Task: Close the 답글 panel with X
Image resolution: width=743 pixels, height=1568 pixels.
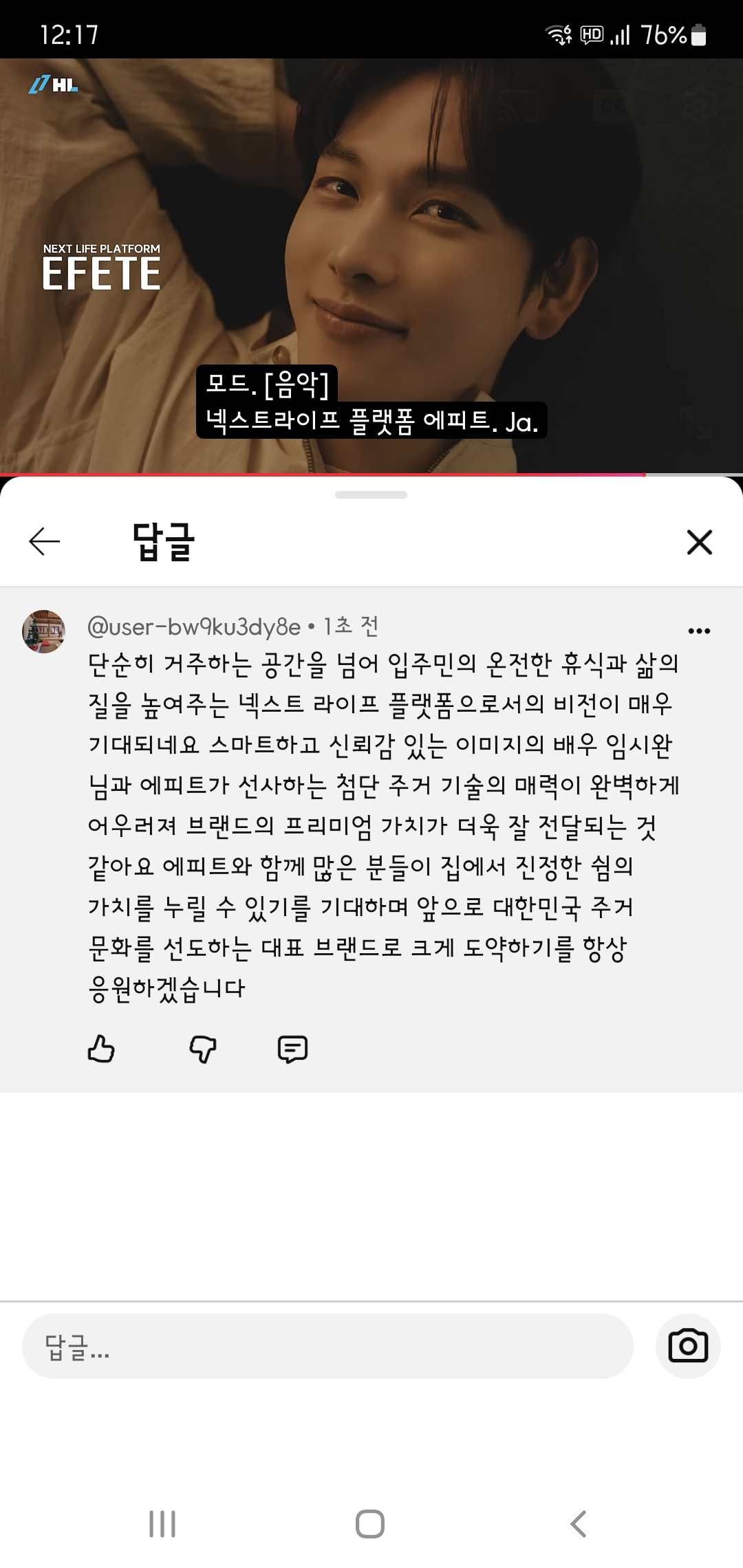Action: pyautogui.click(x=699, y=542)
